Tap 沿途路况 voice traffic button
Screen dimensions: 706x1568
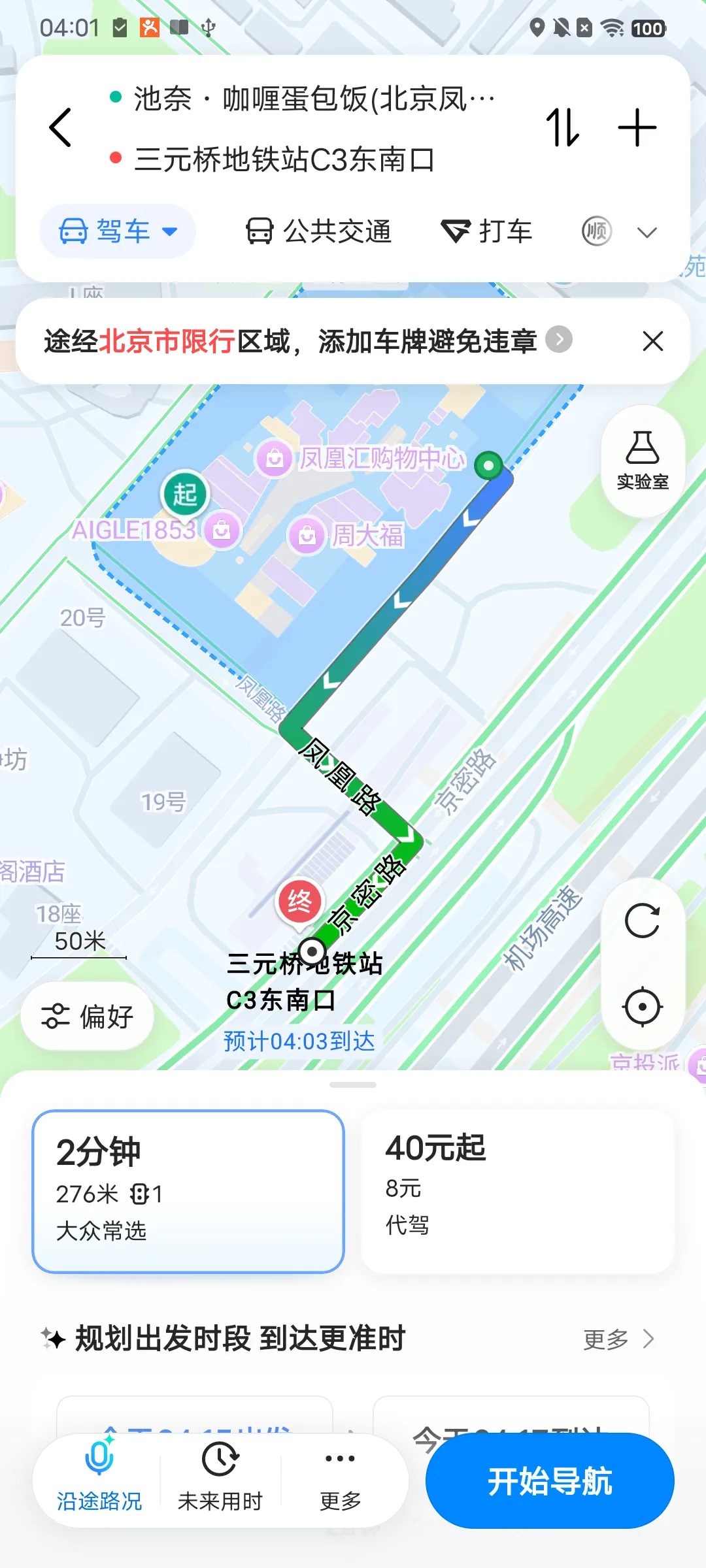[x=99, y=1478]
